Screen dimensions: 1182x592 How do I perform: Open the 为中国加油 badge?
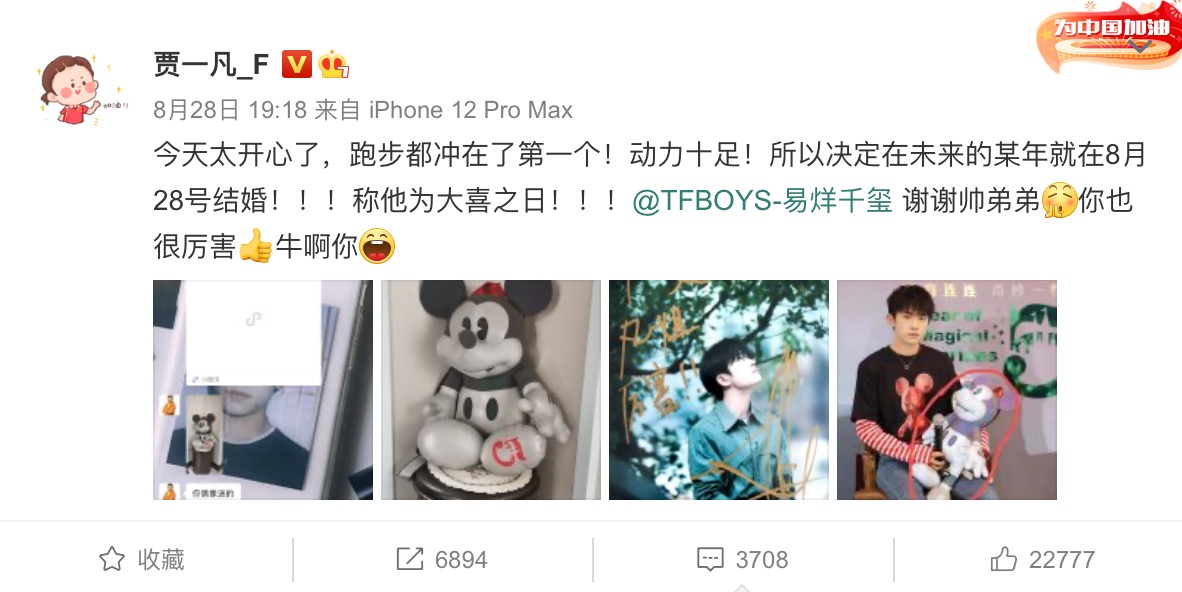pyautogui.click(x=1108, y=37)
